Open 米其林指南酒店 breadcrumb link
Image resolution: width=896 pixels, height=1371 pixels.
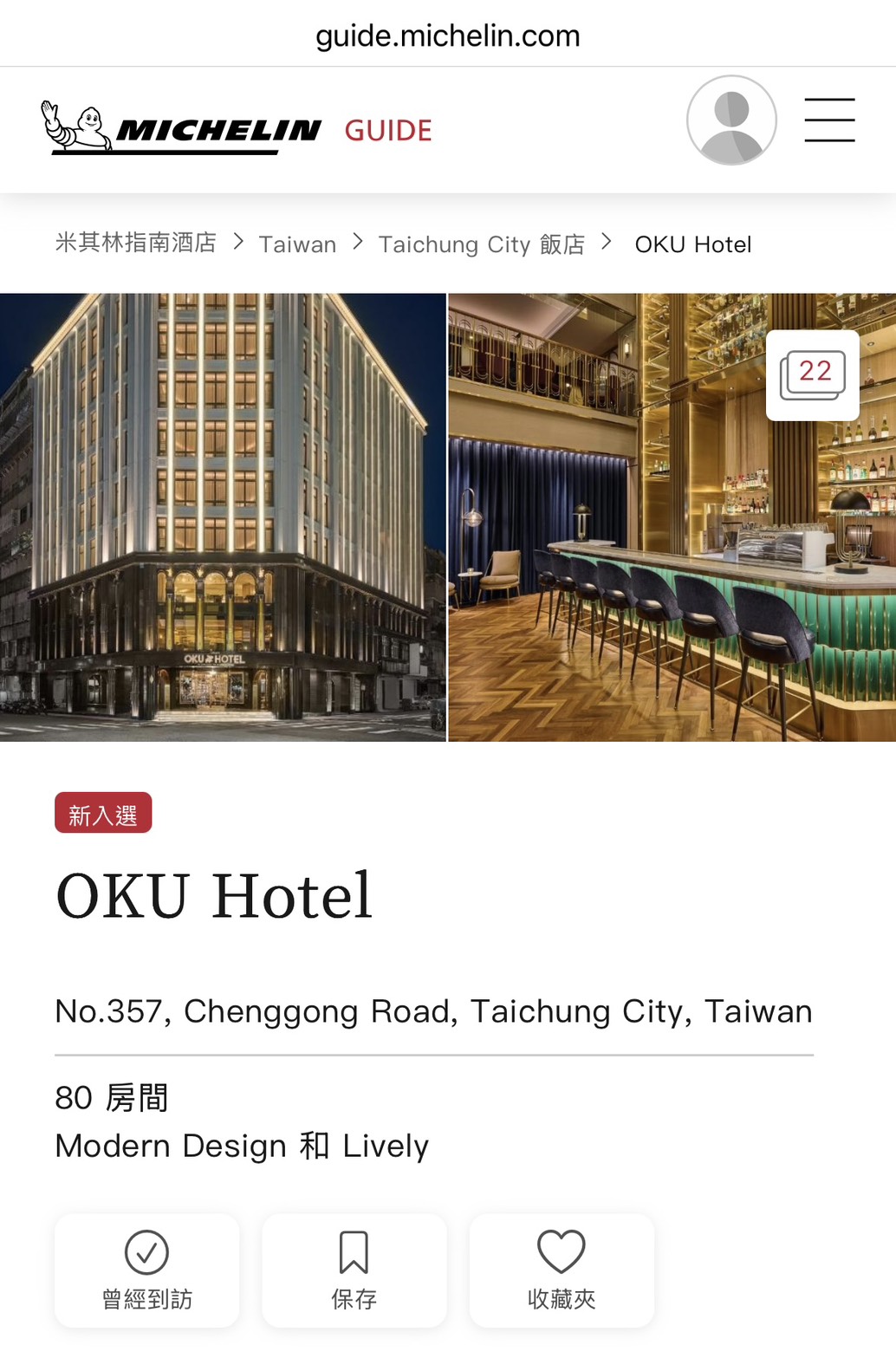point(135,244)
